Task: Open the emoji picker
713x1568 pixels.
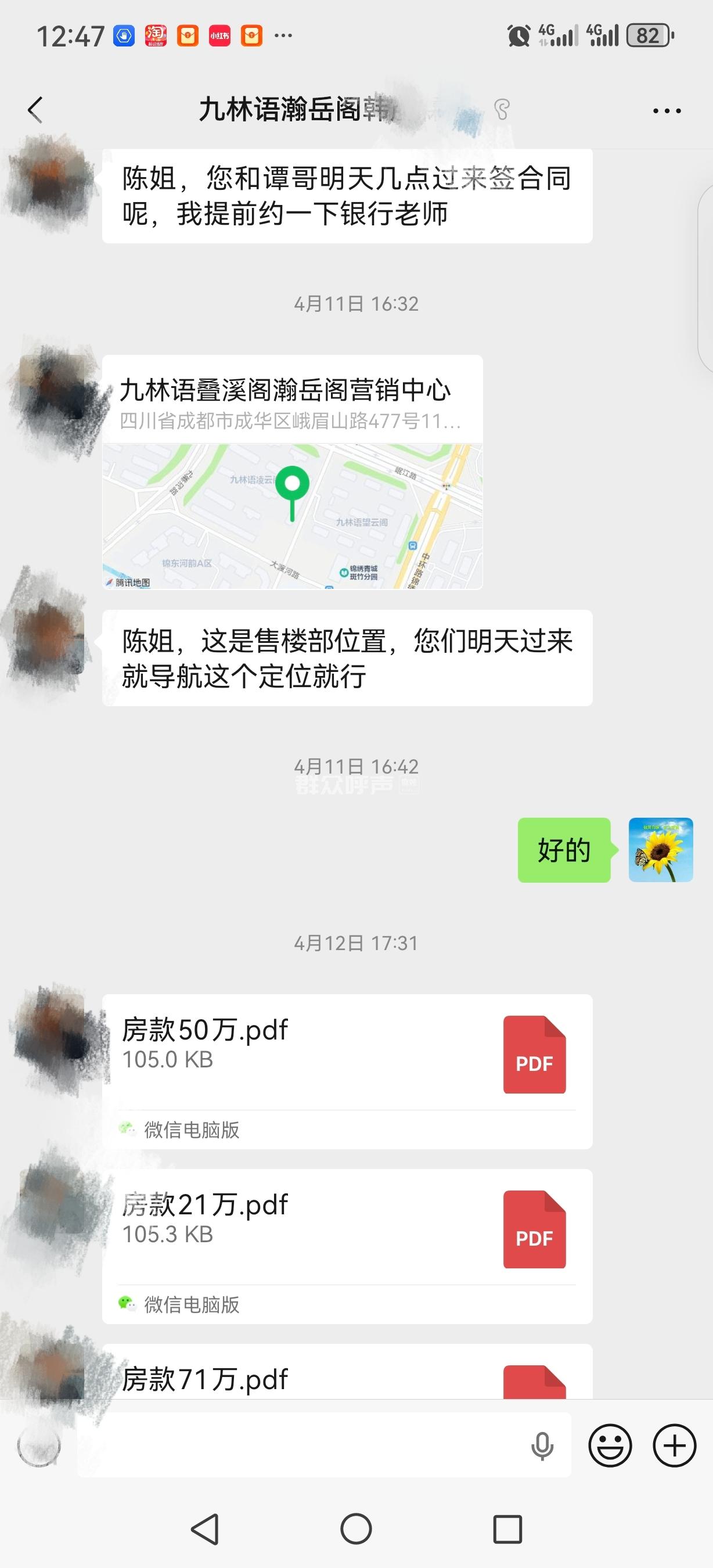Action: pyautogui.click(x=610, y=1446)
